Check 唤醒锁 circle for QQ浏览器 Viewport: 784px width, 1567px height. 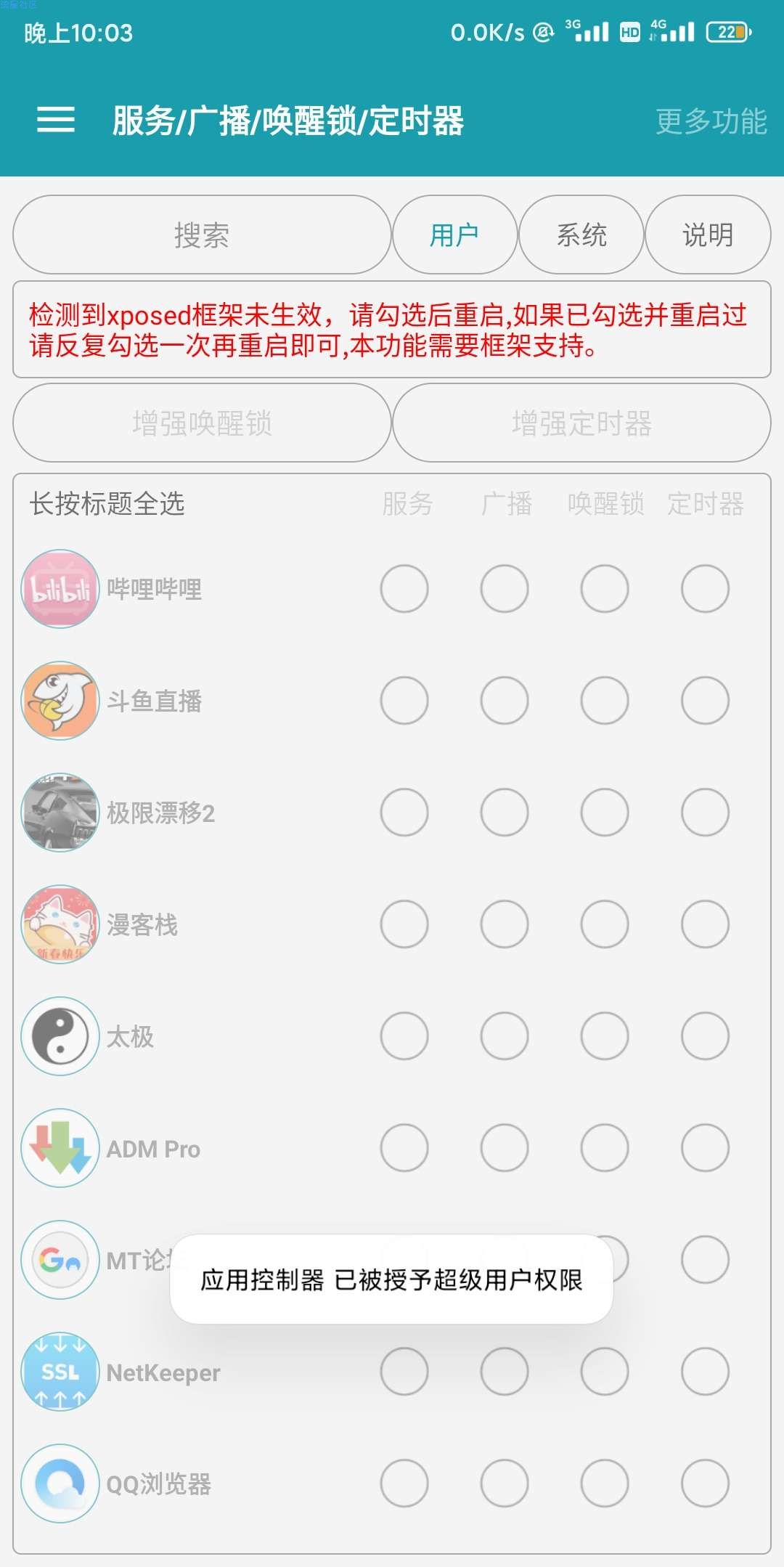click(x=605, y=1483)
